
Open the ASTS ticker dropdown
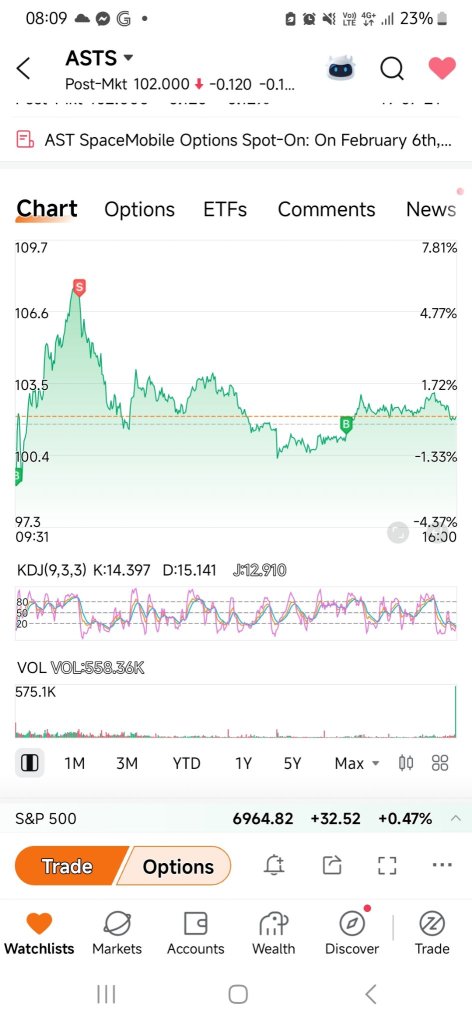point(99,58)
